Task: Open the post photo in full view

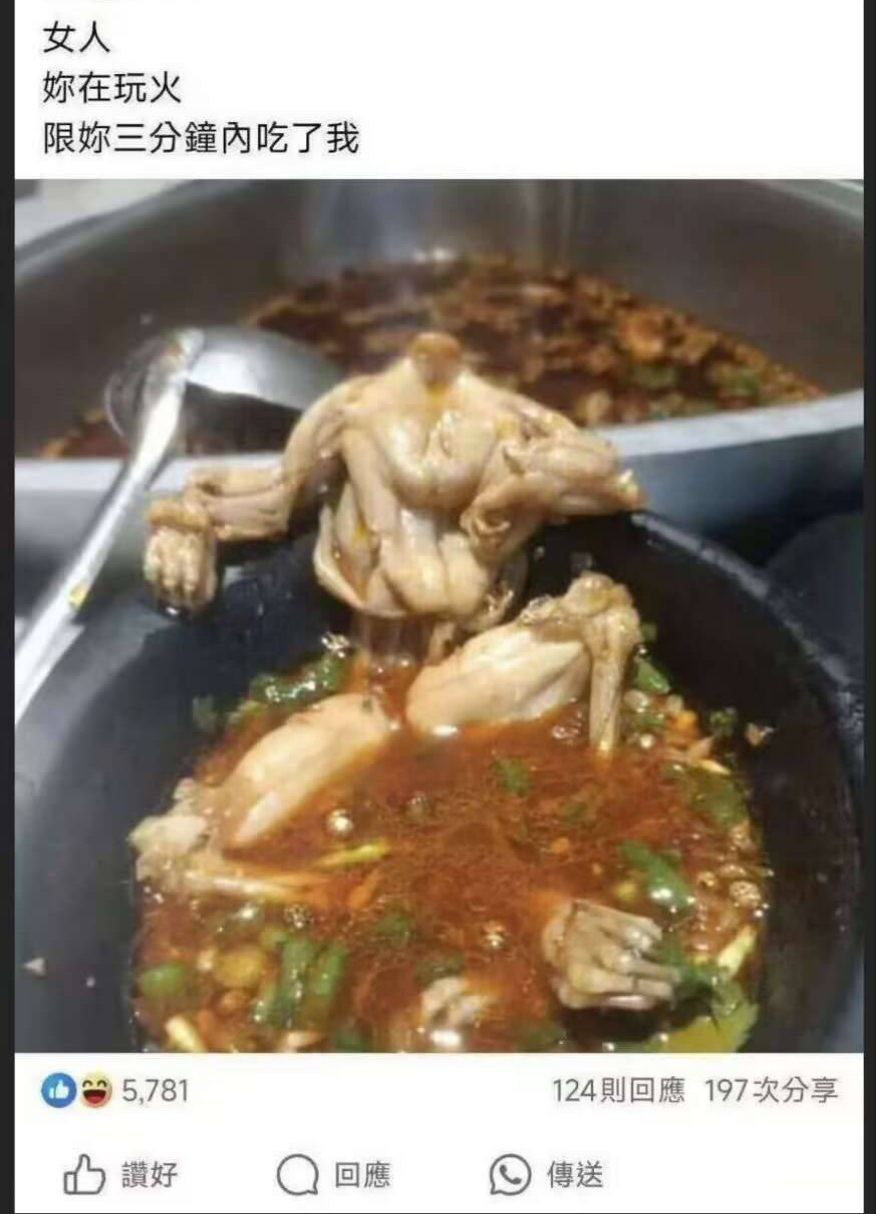Action: 438,615
